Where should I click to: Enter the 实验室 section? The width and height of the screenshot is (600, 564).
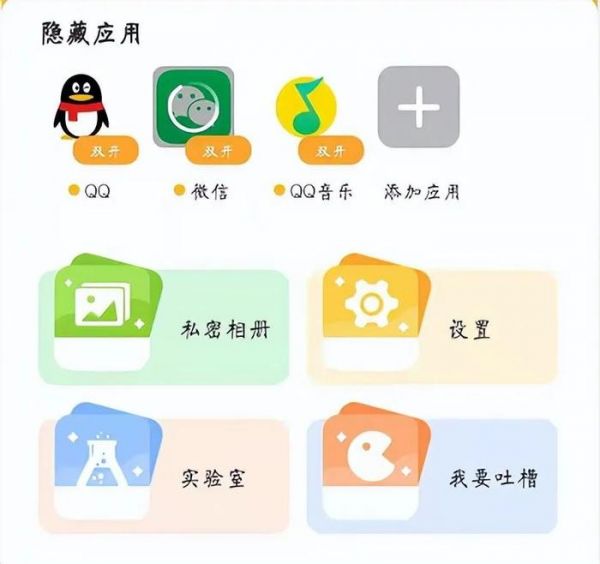click(163, 477)
